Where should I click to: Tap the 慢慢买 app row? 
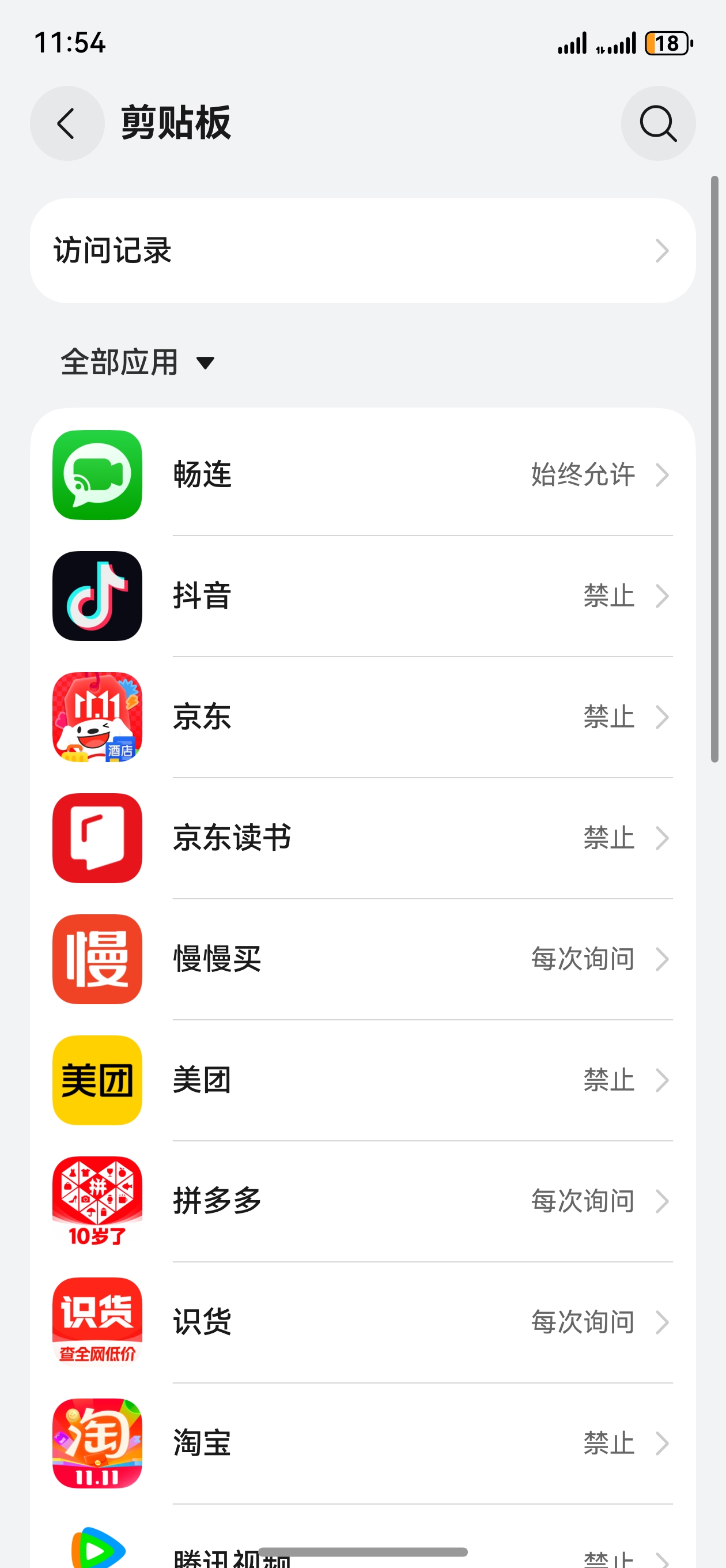[362, 959]
